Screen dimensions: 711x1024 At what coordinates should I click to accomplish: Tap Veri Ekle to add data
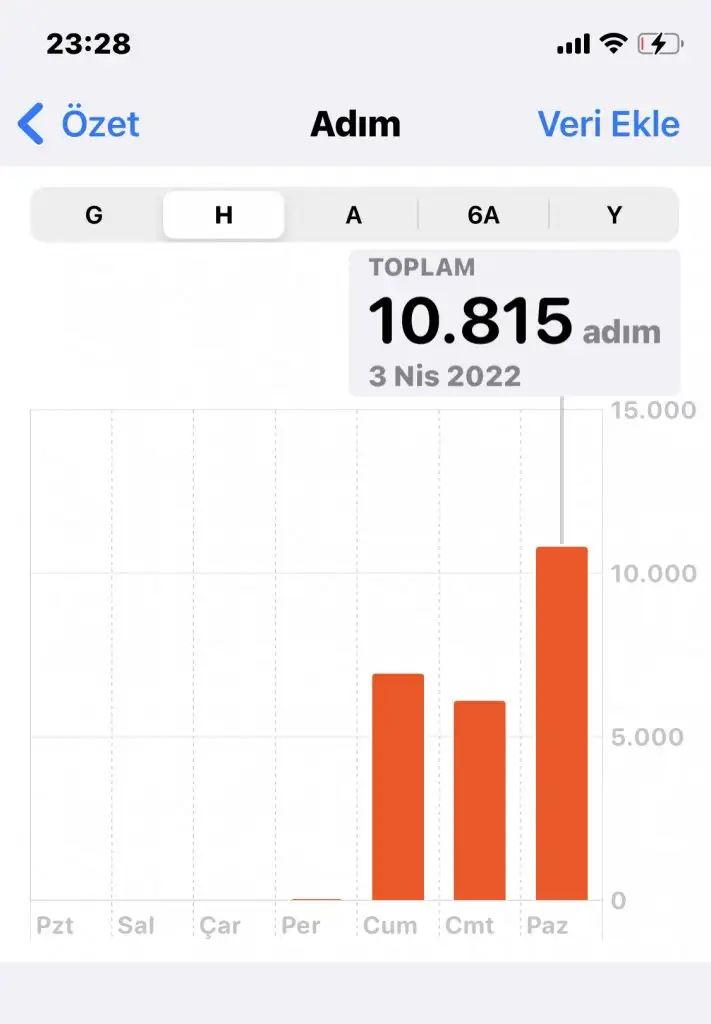click(608, 125)
